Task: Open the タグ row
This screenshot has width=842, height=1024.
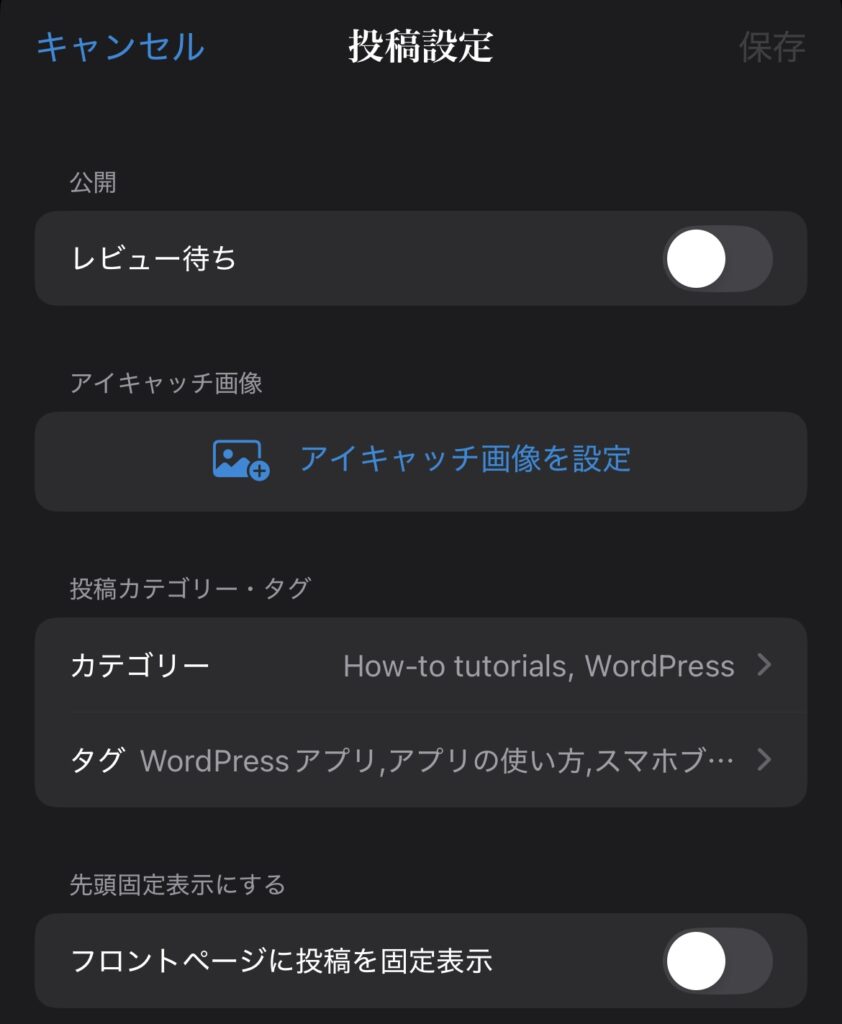Action: point(421,760)
